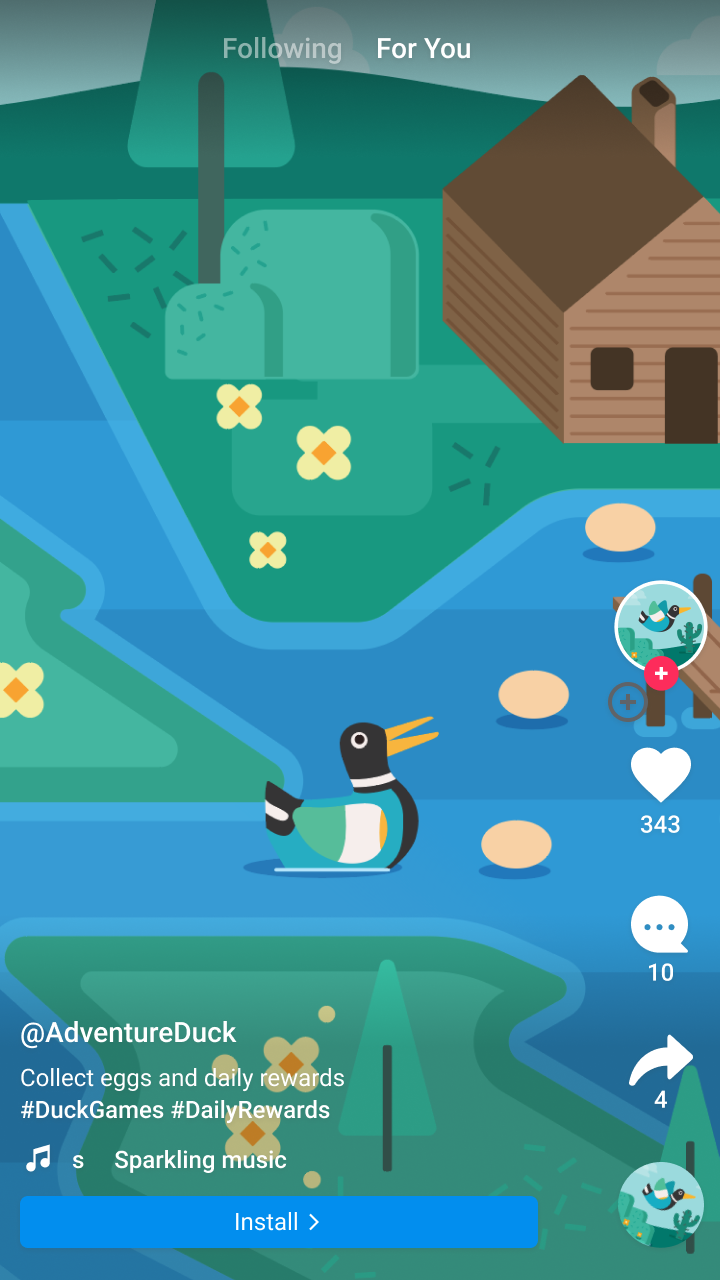Open AdventureDuck's profile avatar
This screenshot has width=720, height=1280.
tap(660, 625)
